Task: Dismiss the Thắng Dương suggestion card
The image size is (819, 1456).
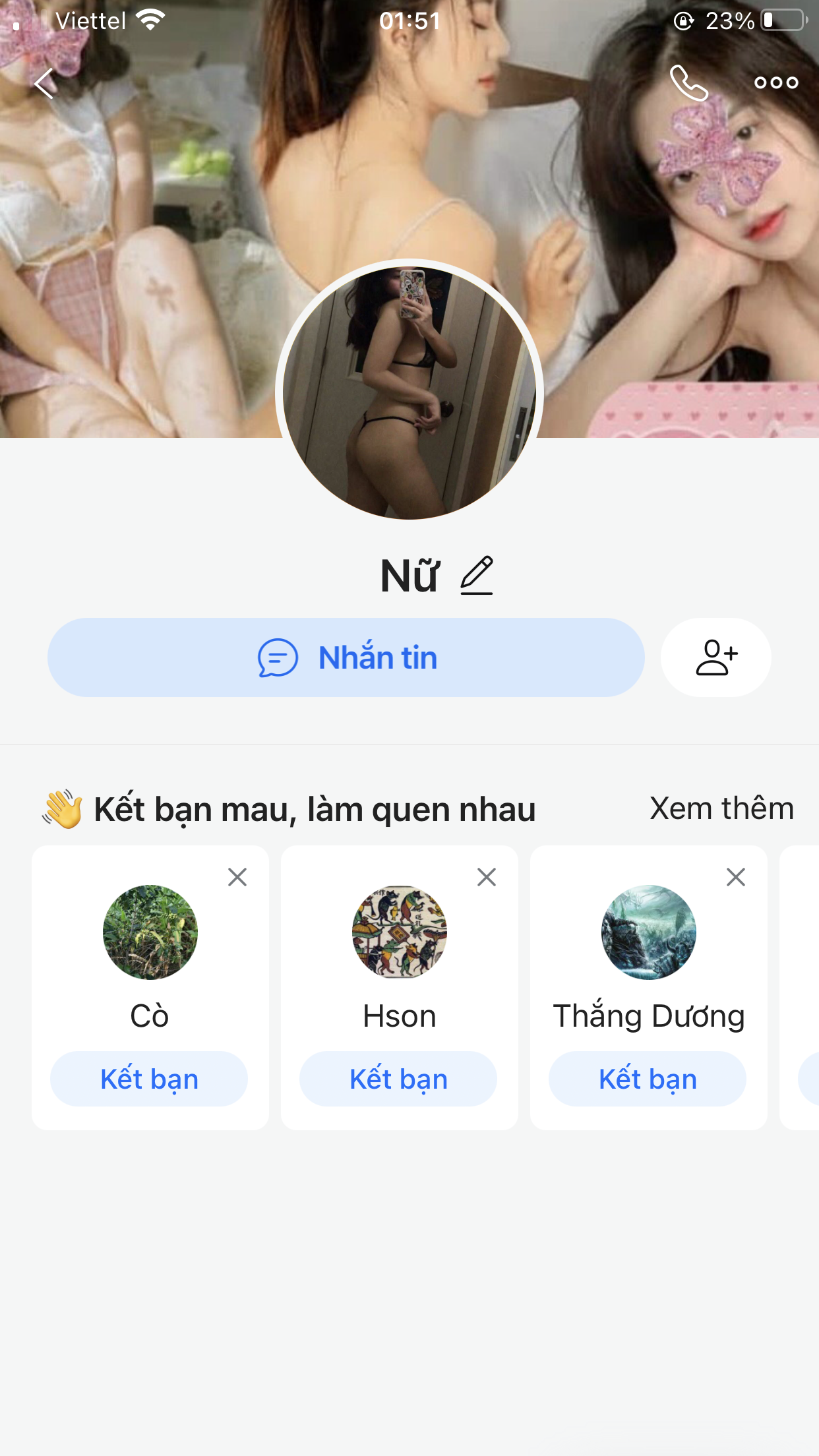Action: (736, 877)
